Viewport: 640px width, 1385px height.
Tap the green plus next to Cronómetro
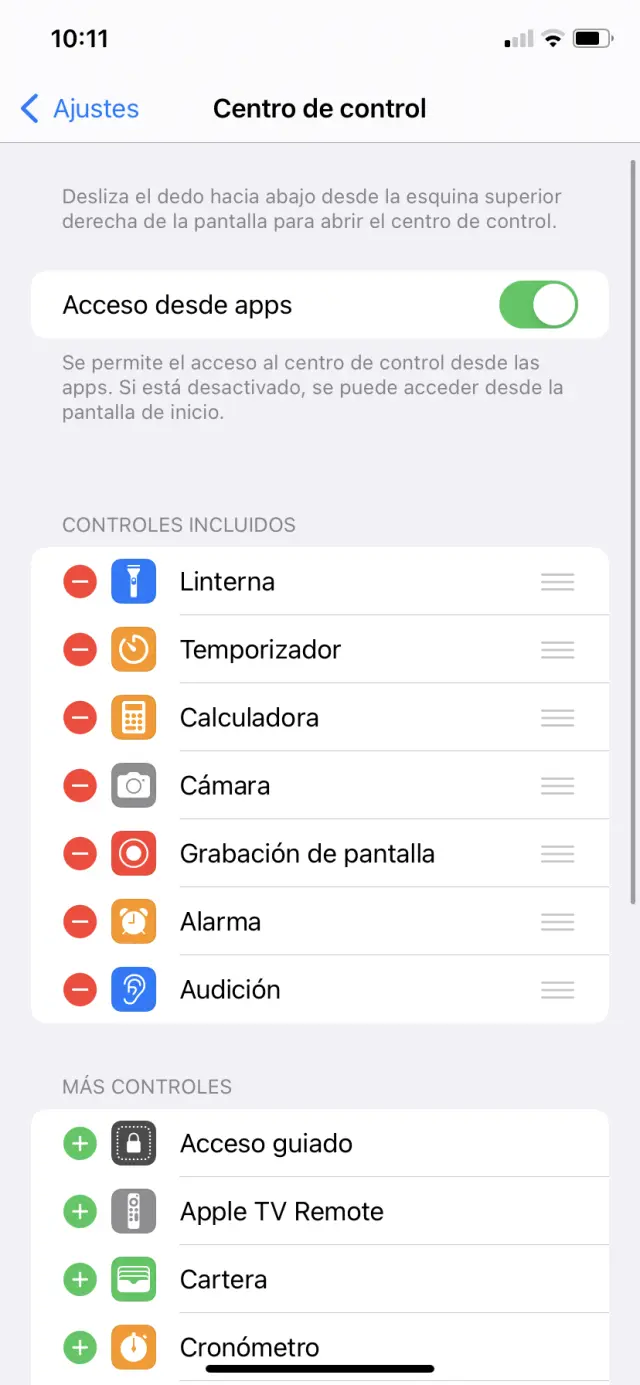(80, 1348)
